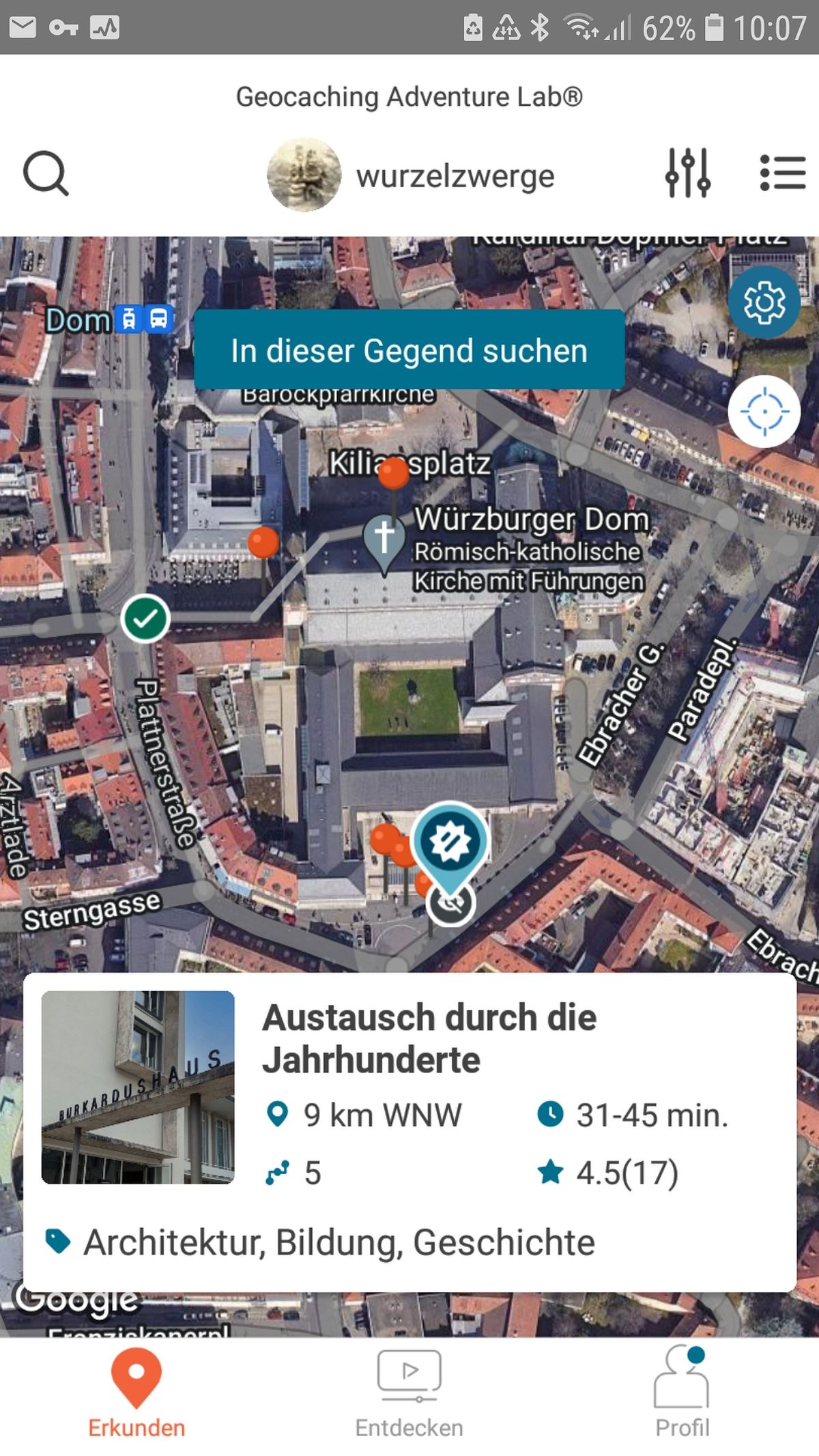Open the Erkunden tab
Viewport: 819px width, 1456px height.
[136, 1396]
